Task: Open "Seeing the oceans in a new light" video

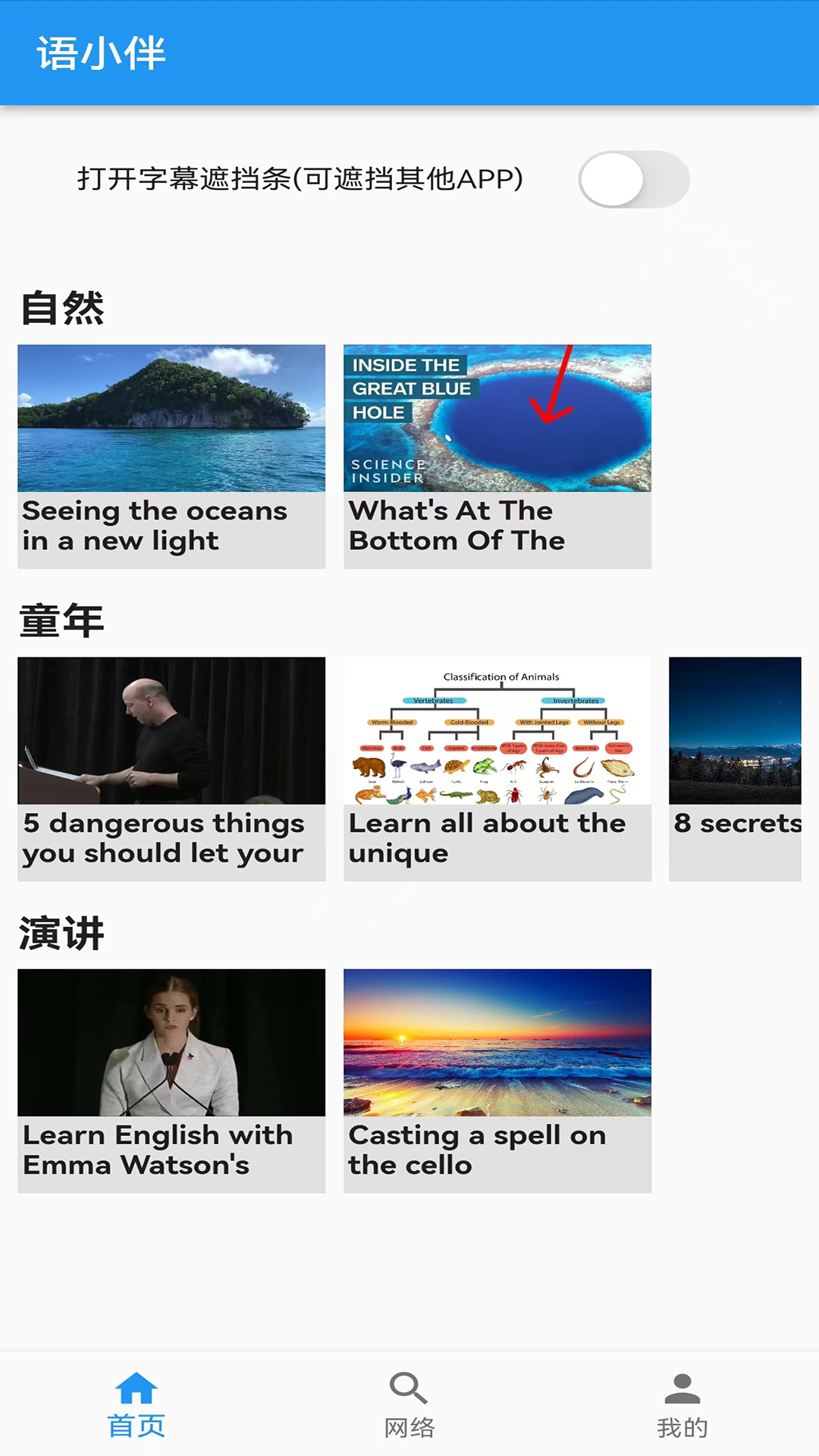Action: (x=171, y=456)
